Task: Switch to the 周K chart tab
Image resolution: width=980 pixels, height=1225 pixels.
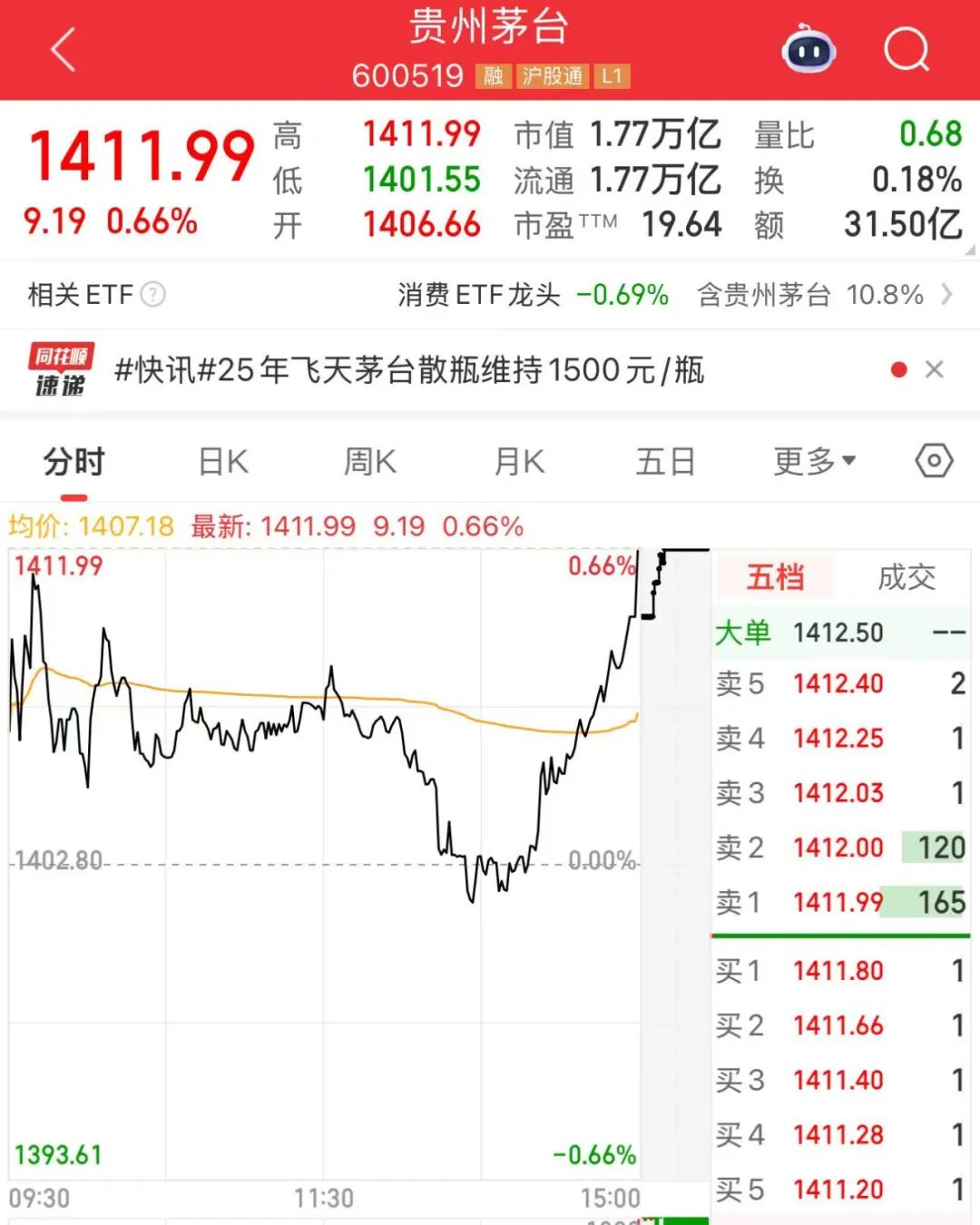Action: (x=370, y=462)
